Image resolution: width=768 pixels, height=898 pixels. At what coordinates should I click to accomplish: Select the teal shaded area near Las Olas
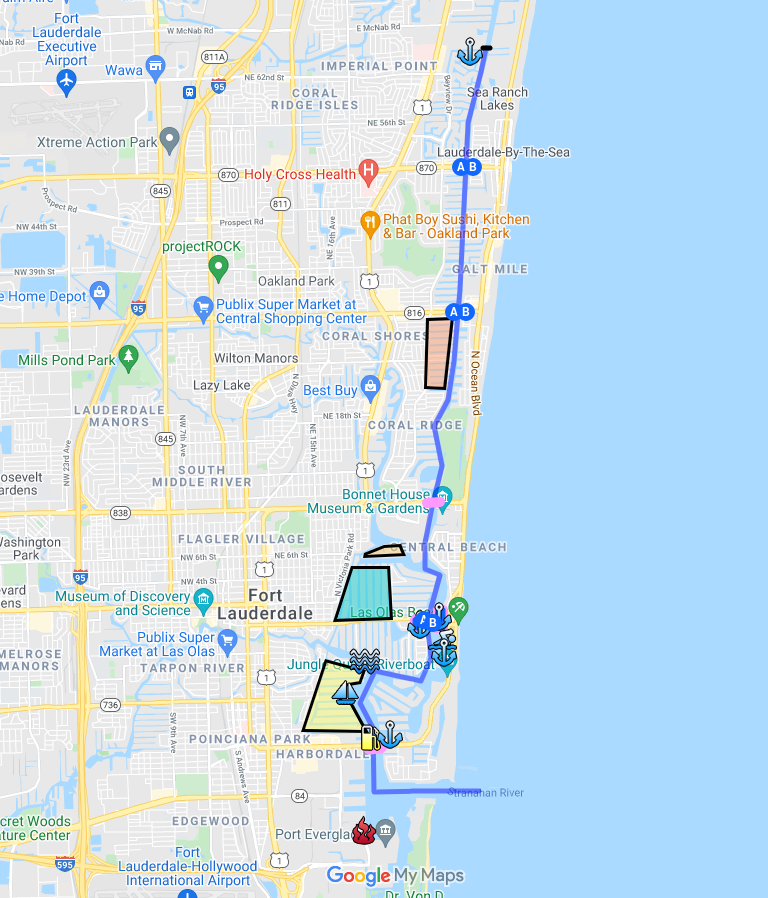click(x=364, y=592)
